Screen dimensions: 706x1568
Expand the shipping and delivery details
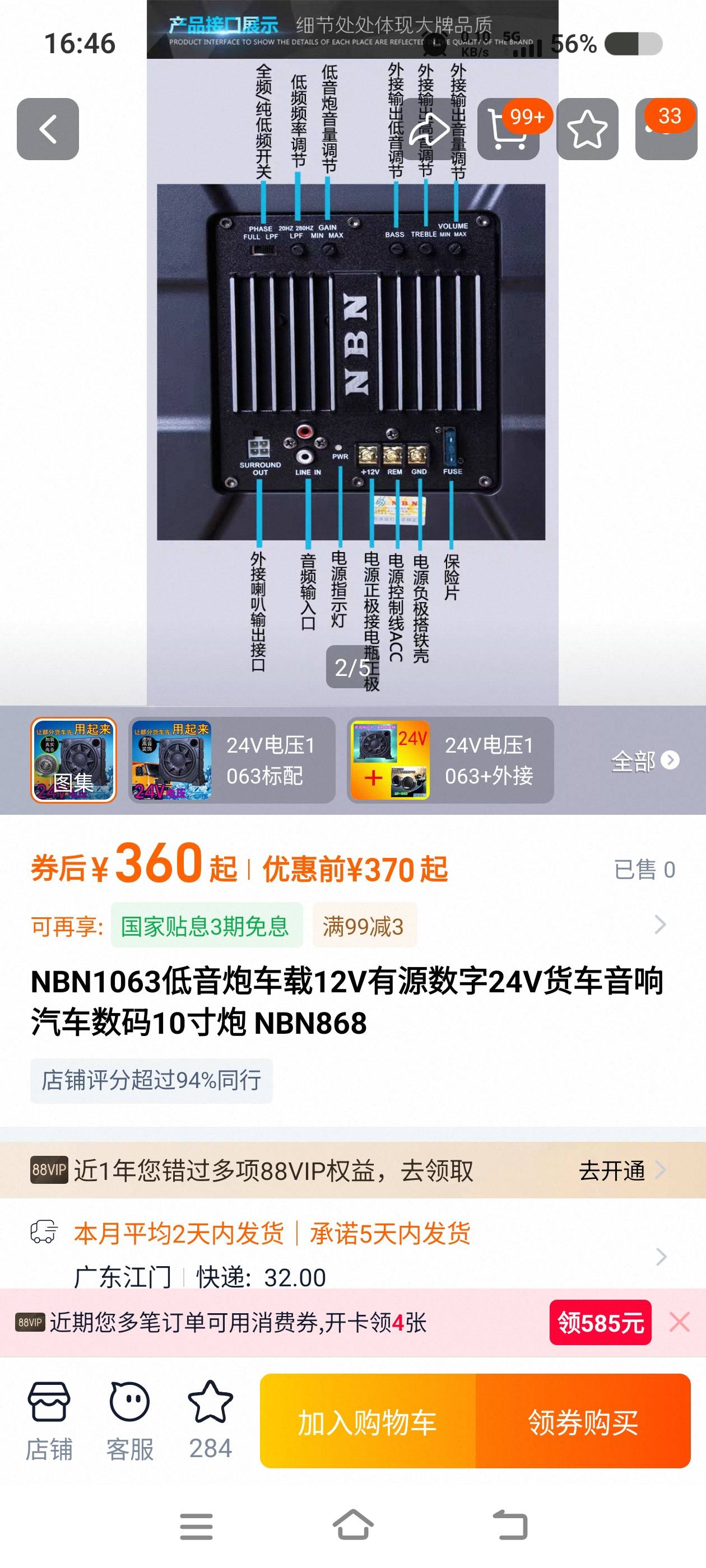[x=661, y=1256]
